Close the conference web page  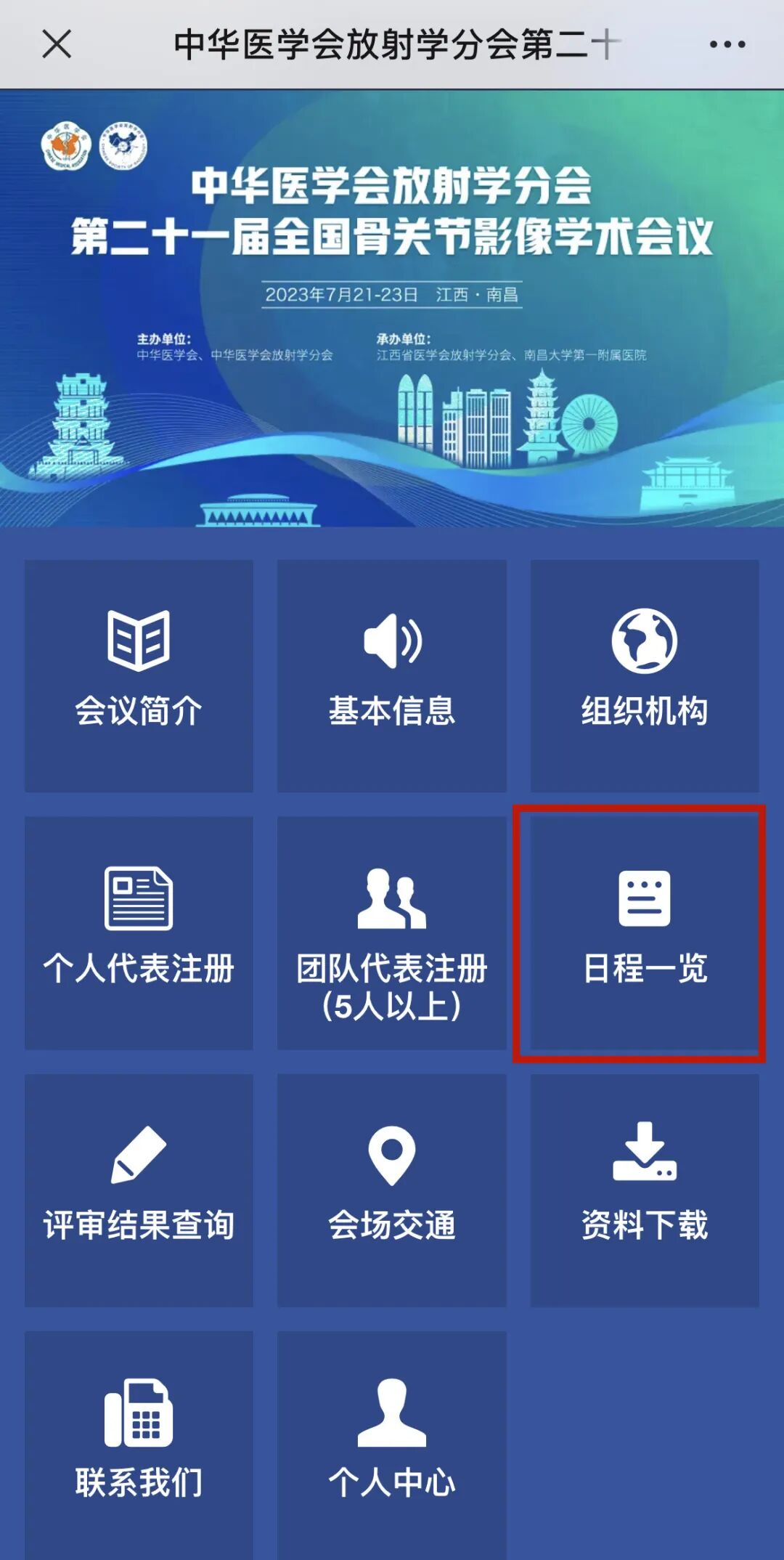point(57,44)
